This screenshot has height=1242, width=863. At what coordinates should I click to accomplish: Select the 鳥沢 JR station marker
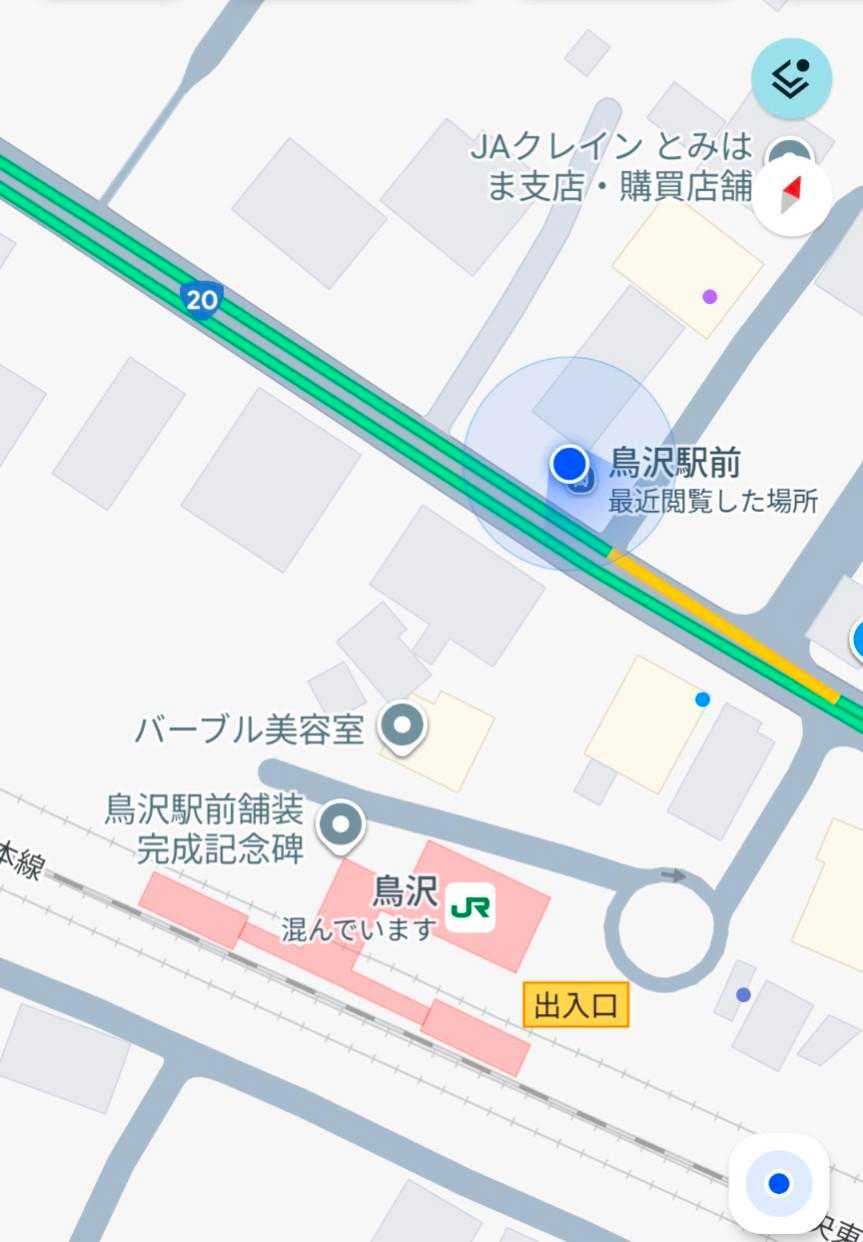click(x=471, y=908)
